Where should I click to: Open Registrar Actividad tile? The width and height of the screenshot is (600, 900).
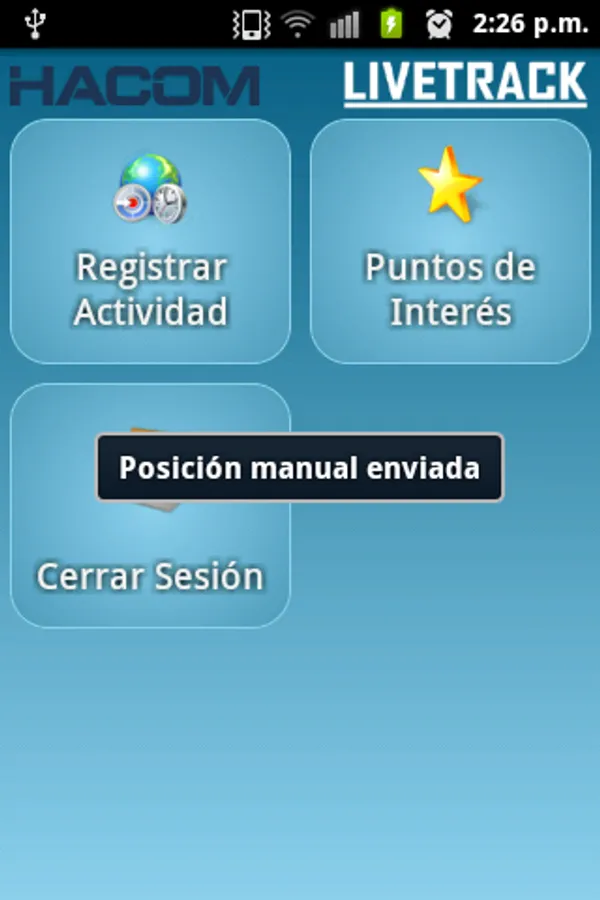(150, 241)
